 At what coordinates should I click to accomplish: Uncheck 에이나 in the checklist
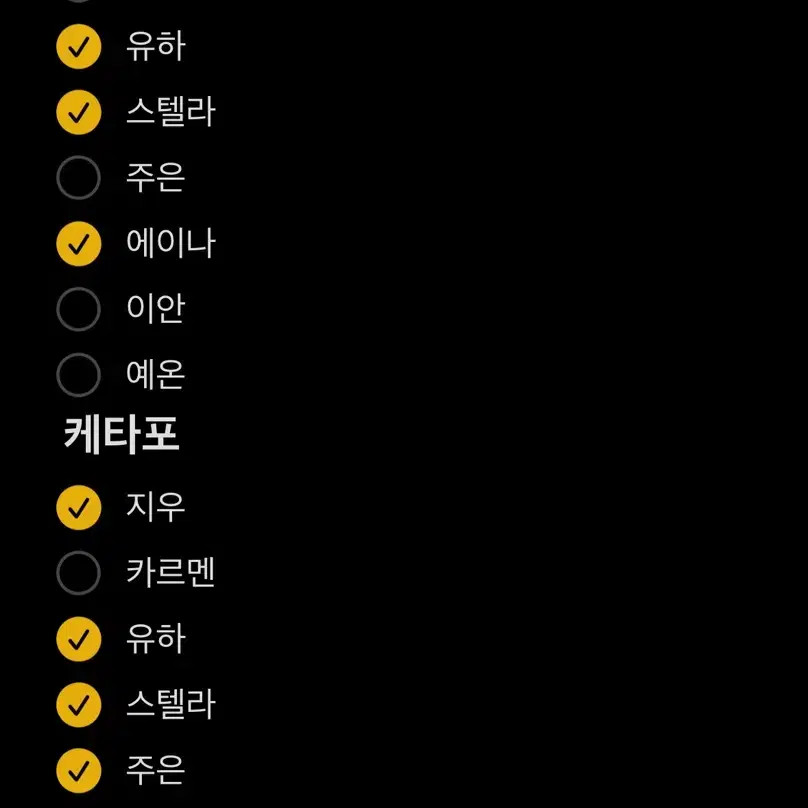click(79, 243)
